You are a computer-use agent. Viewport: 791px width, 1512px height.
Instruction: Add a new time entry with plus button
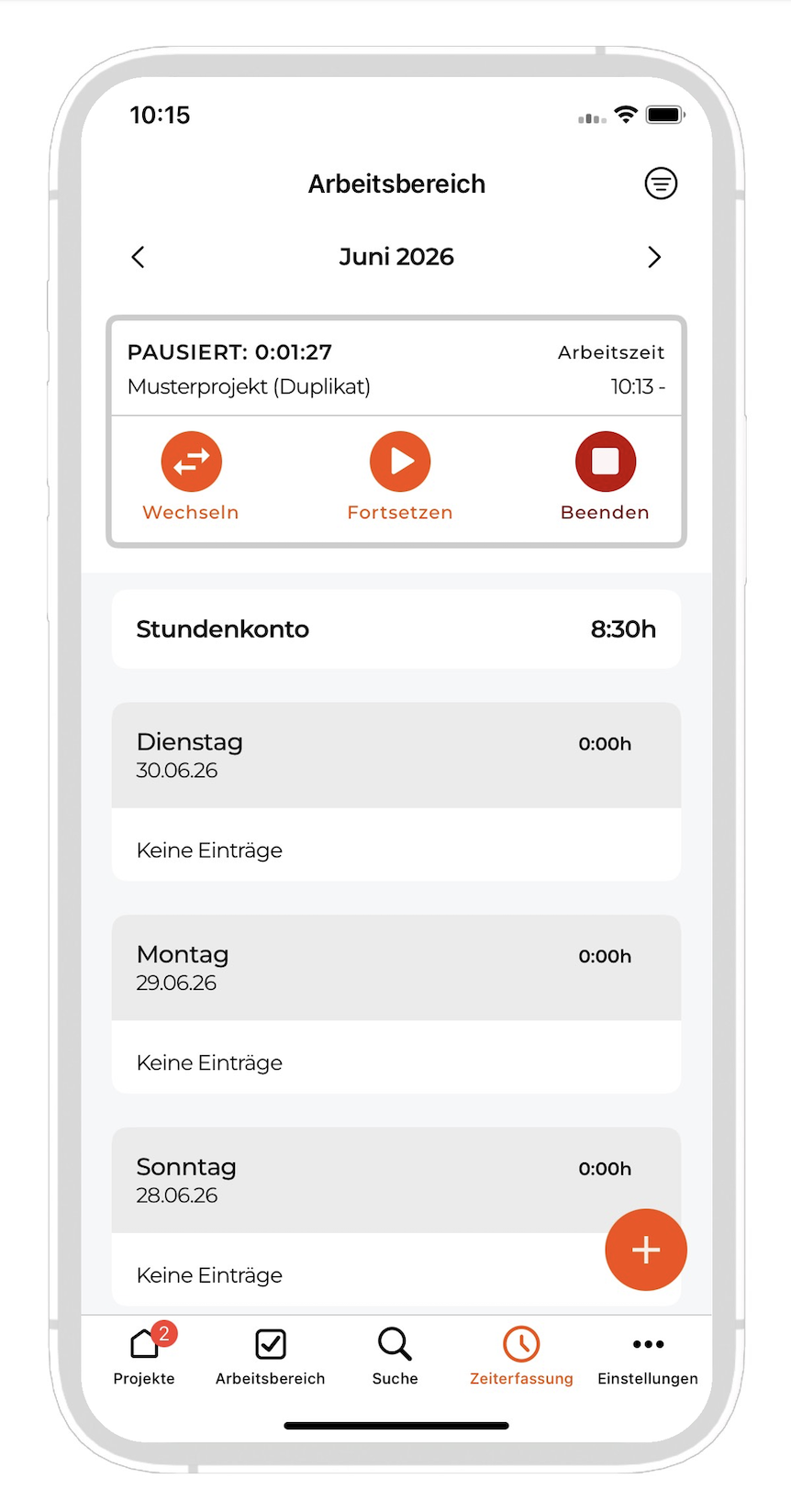coord(646,1250)
